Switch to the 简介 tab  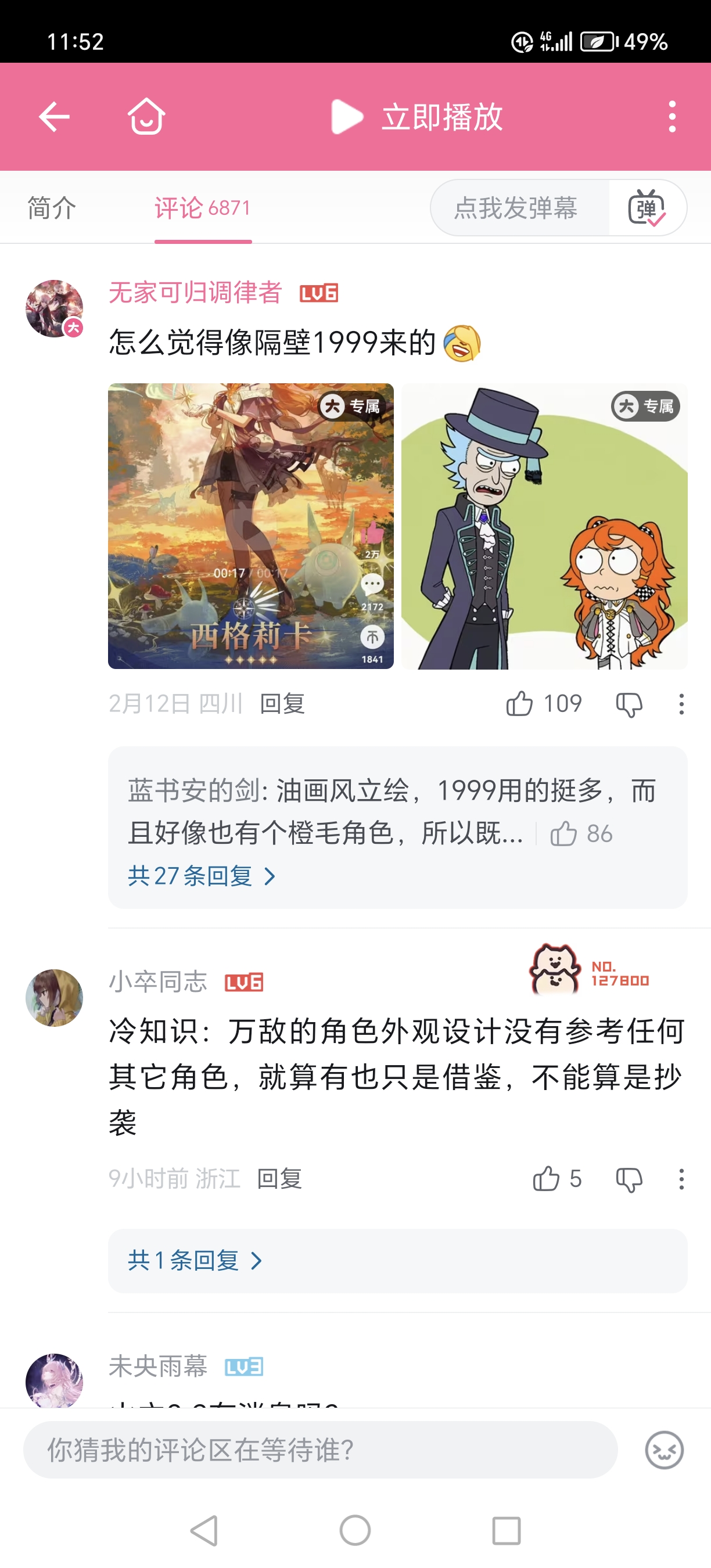click(x=52, y=208)
